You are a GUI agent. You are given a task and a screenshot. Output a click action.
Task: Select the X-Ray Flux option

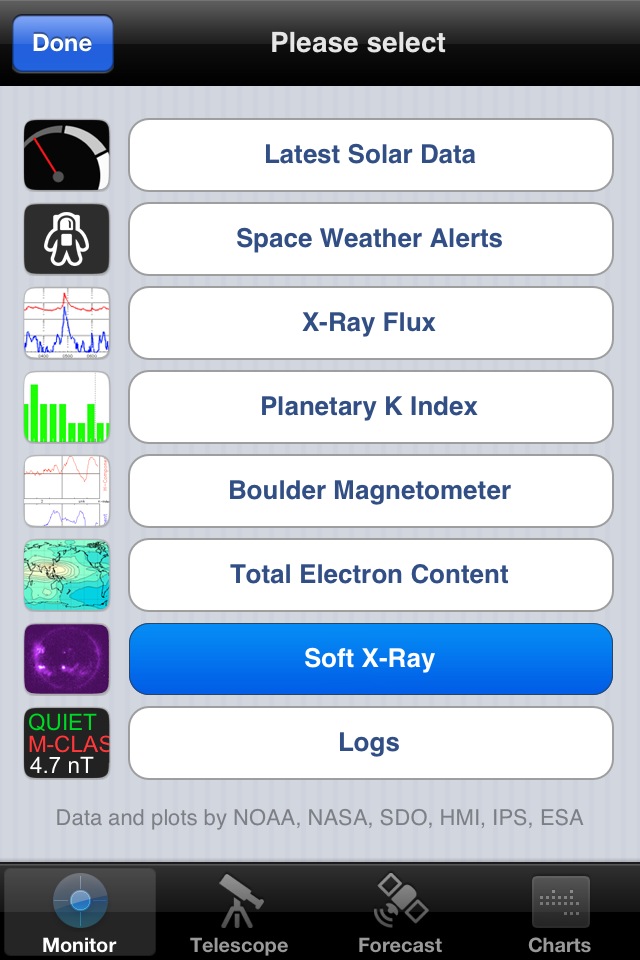pyautogui.click(x=370, y=323)
